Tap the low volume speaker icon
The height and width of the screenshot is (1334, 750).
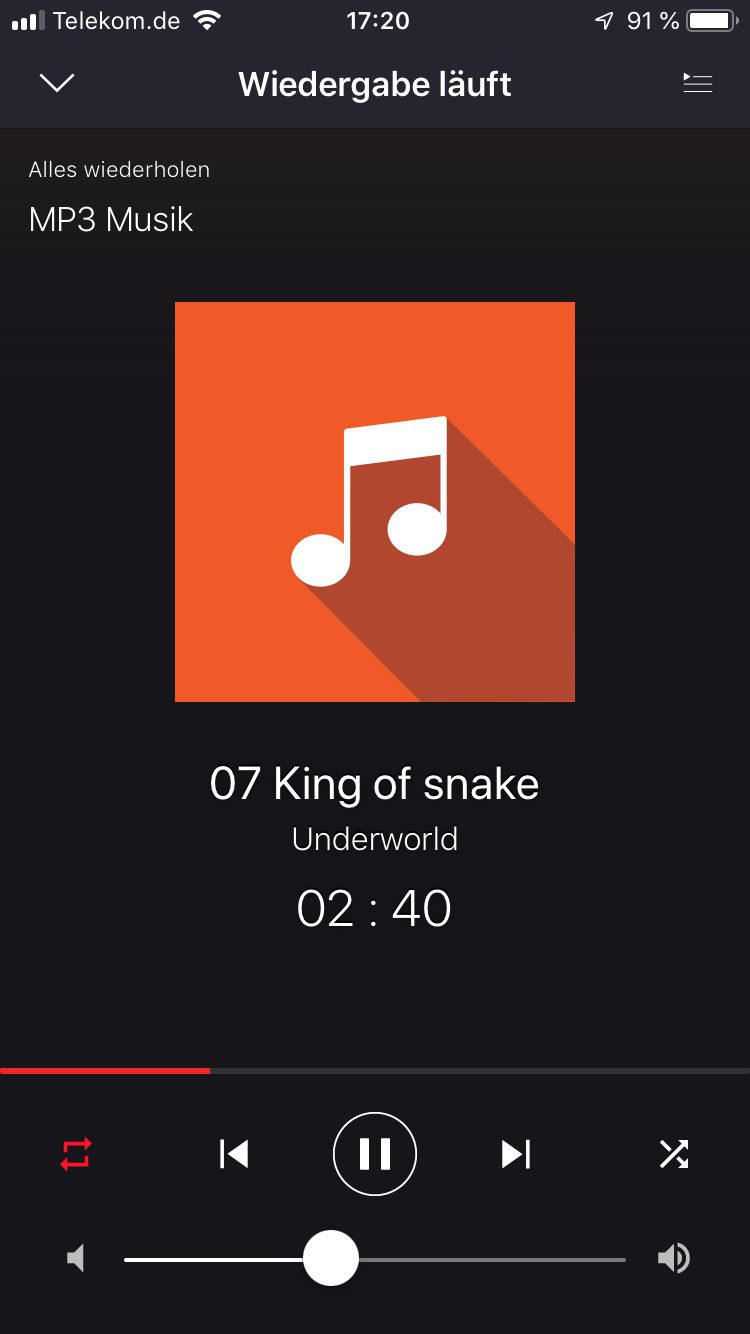coord(76,1258)
